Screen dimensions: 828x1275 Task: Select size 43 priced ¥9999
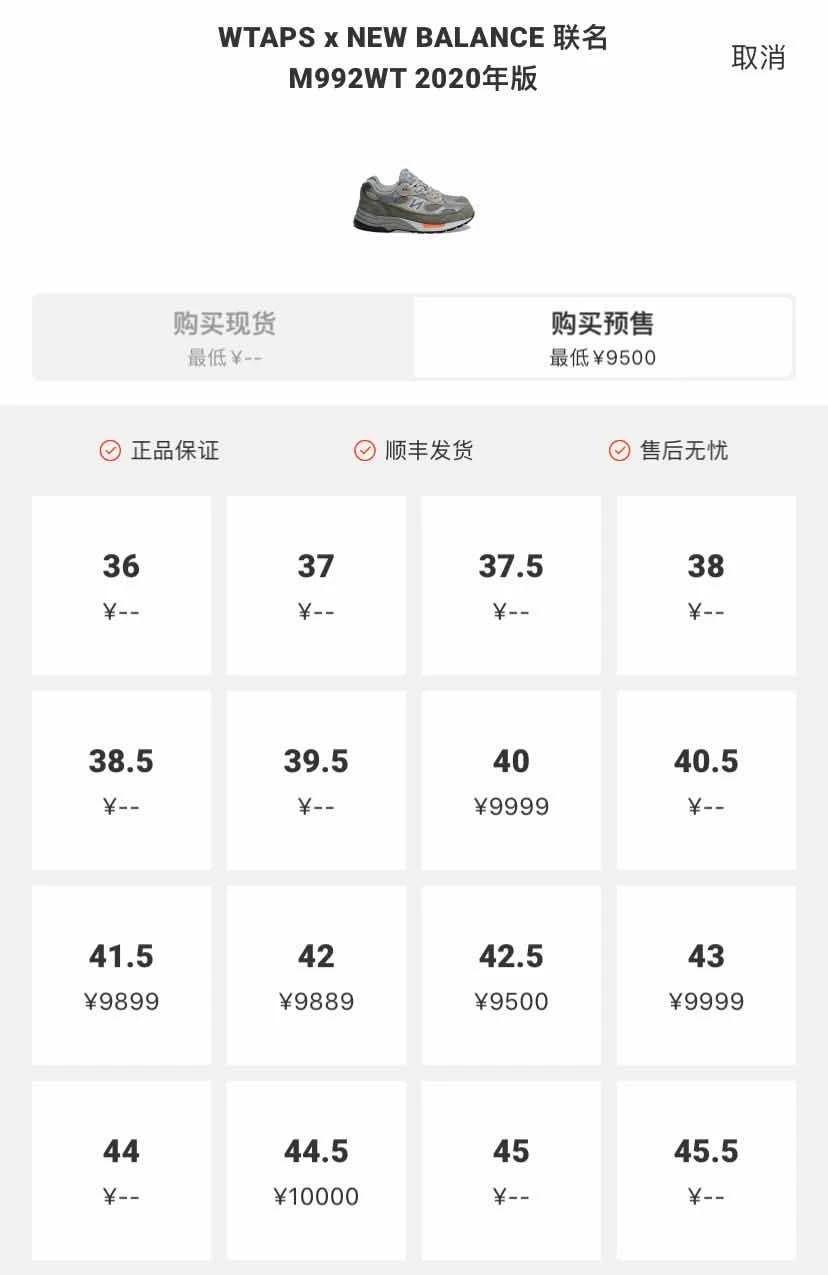706,974
